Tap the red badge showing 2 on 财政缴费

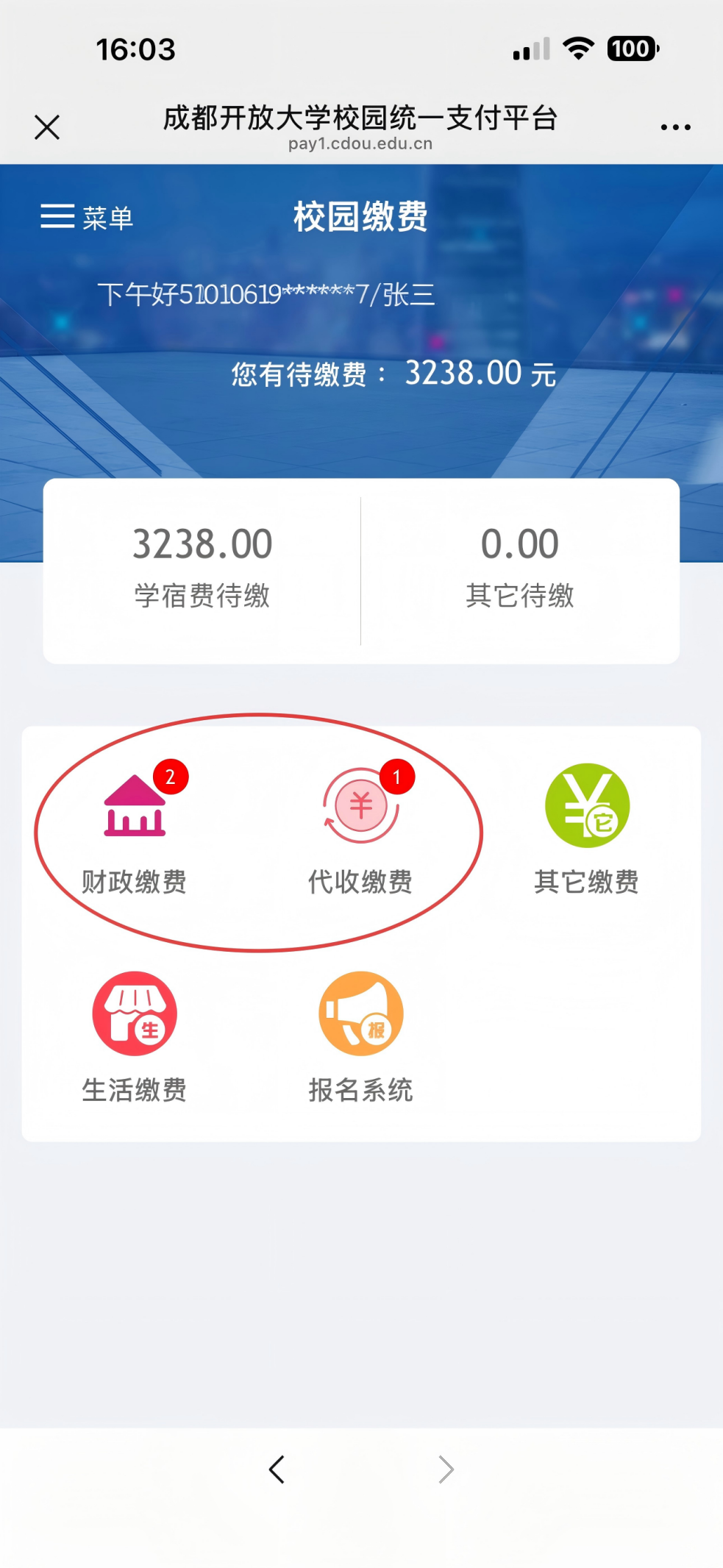click(x=173, y=777)
